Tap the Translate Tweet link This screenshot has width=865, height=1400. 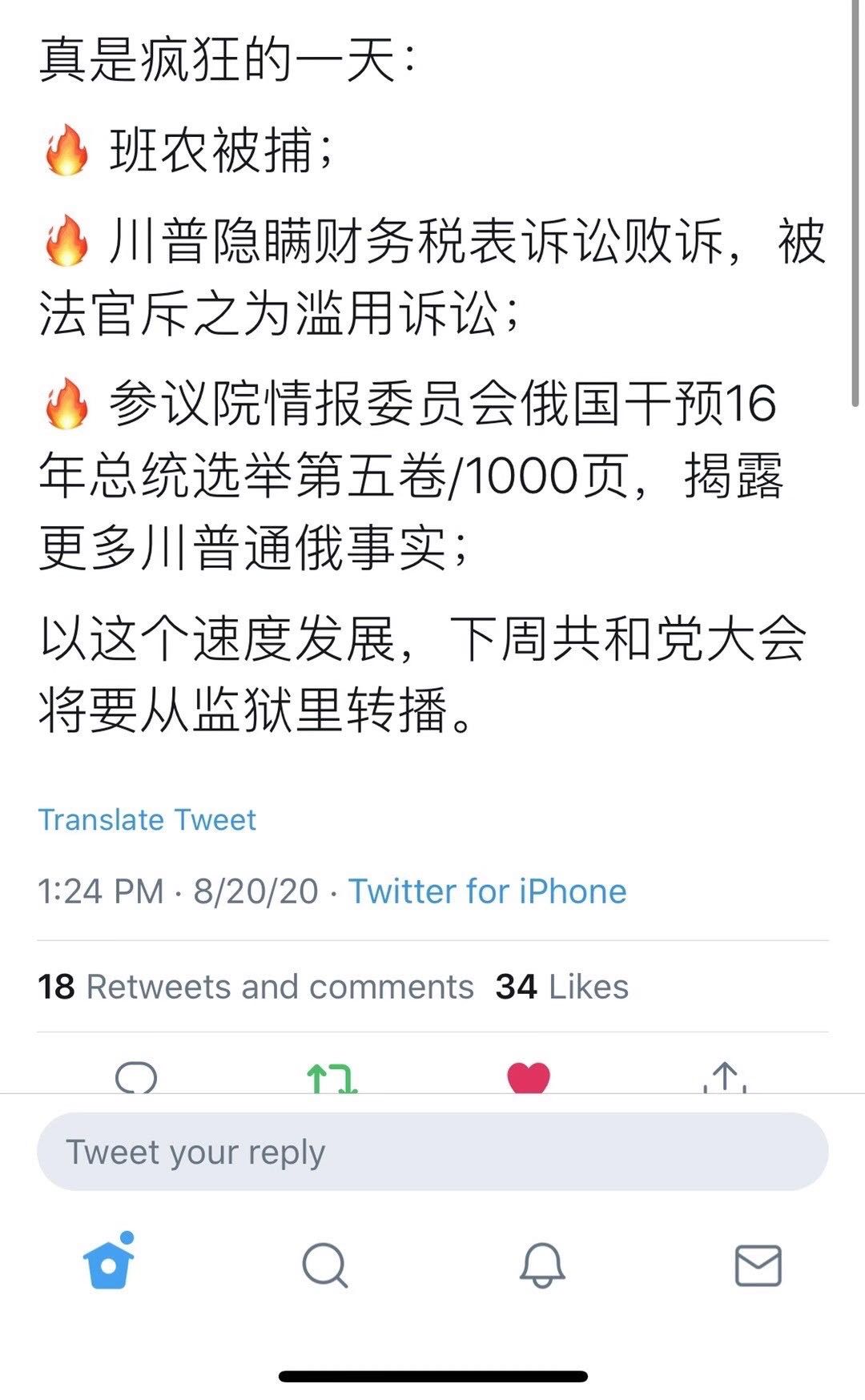point(147,820)
